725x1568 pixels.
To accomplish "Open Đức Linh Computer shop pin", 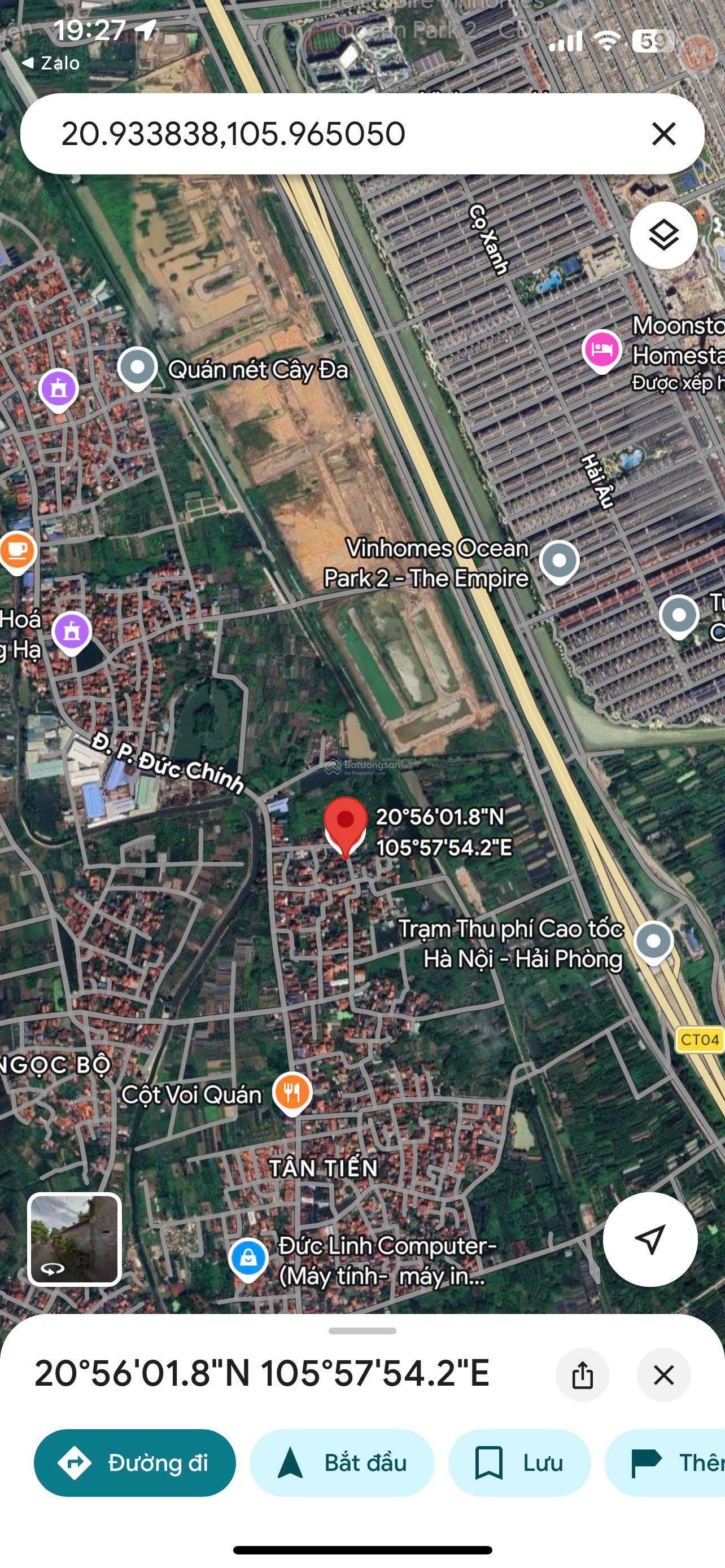I will pyautogui.click(x=248, y=1258).
